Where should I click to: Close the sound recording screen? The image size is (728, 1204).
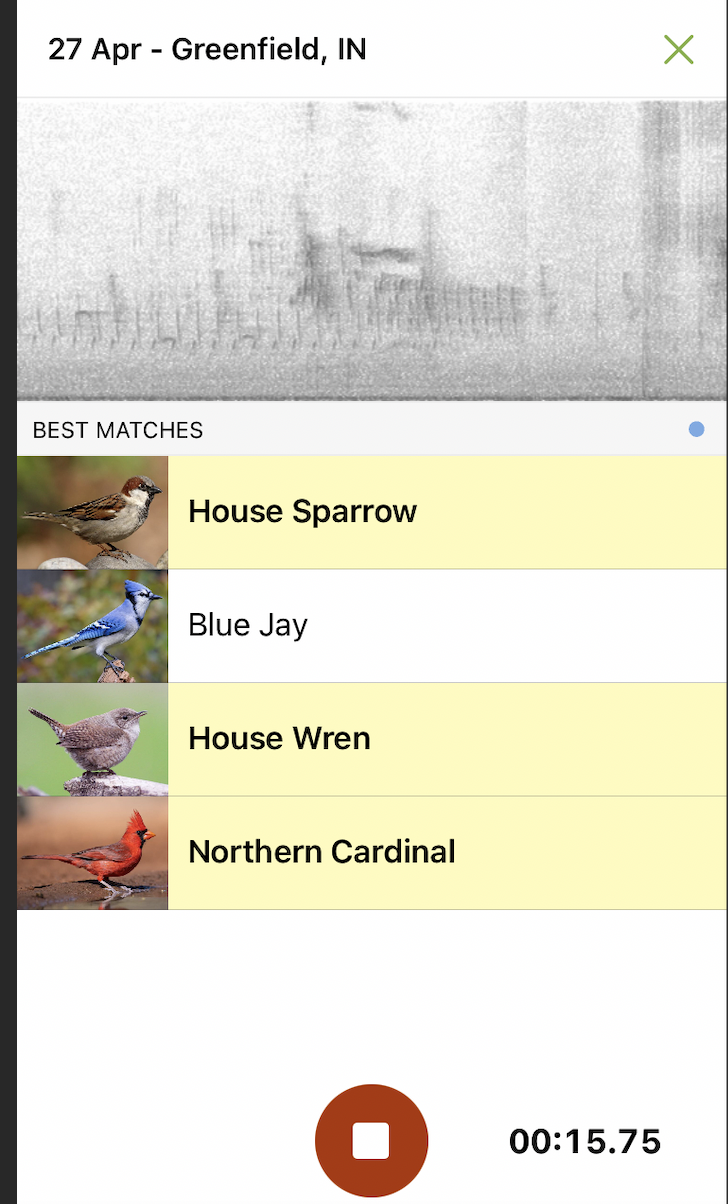click(678, 49)
